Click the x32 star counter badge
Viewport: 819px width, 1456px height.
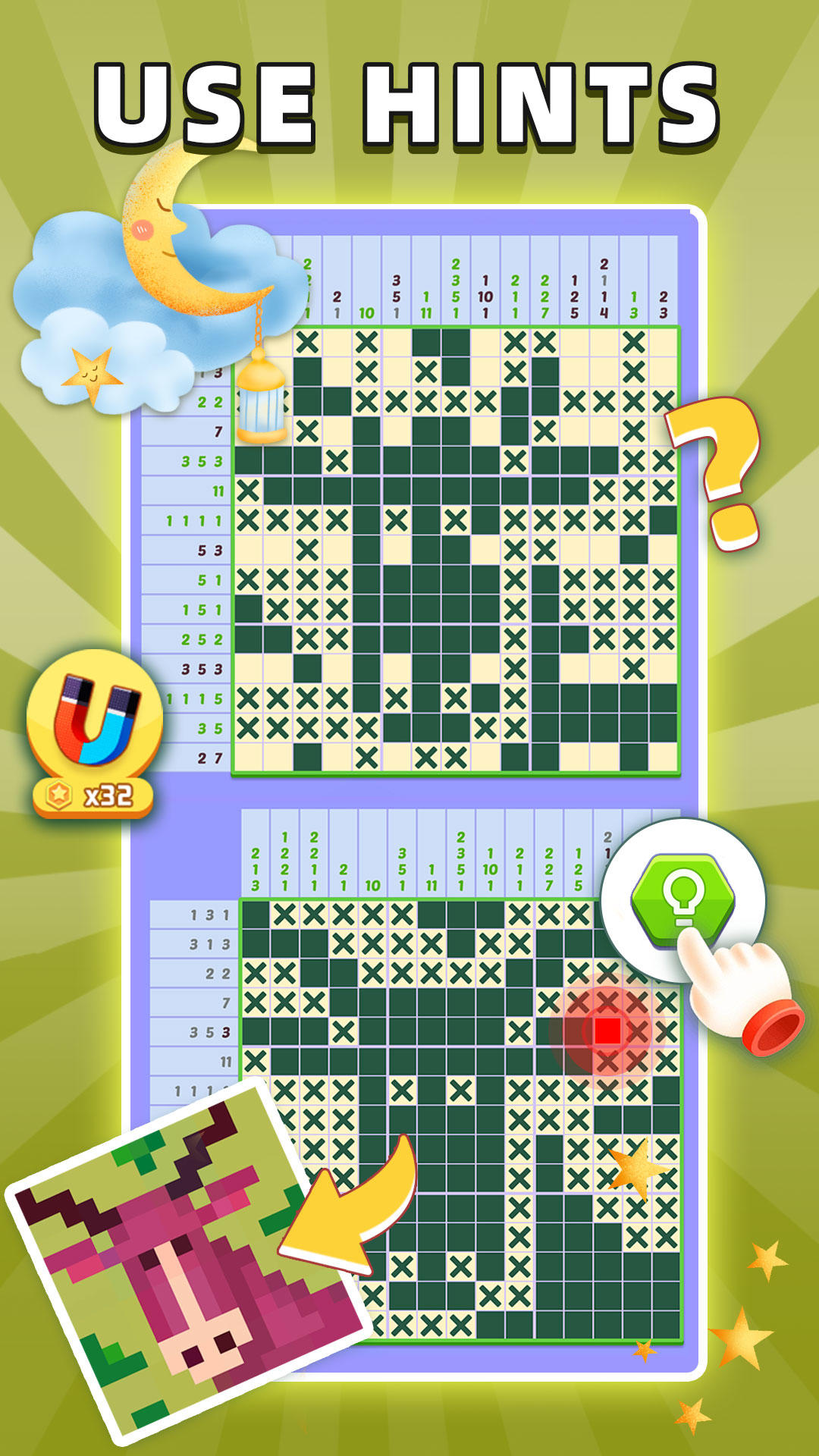(93, 793)
